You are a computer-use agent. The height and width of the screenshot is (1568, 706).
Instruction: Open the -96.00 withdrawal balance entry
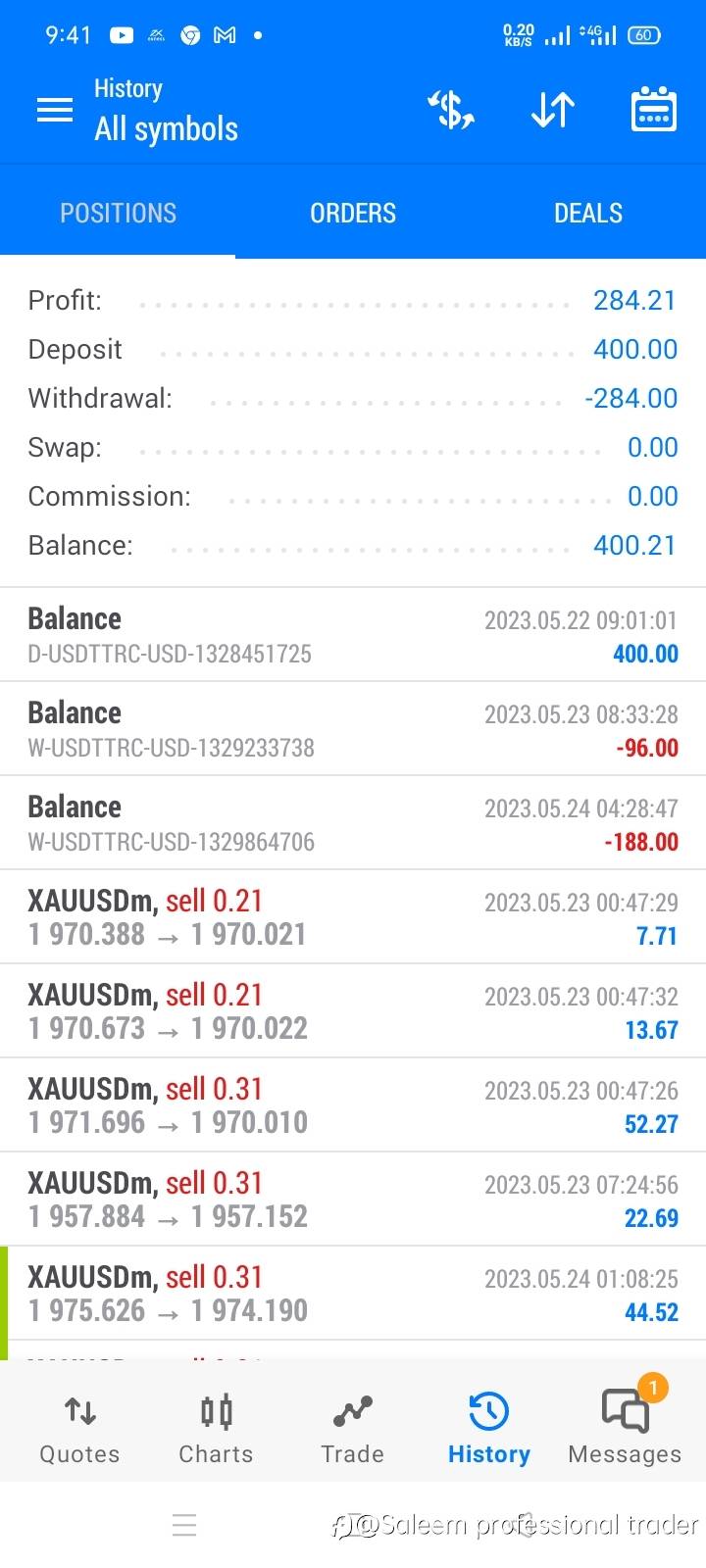pos(353,729)
